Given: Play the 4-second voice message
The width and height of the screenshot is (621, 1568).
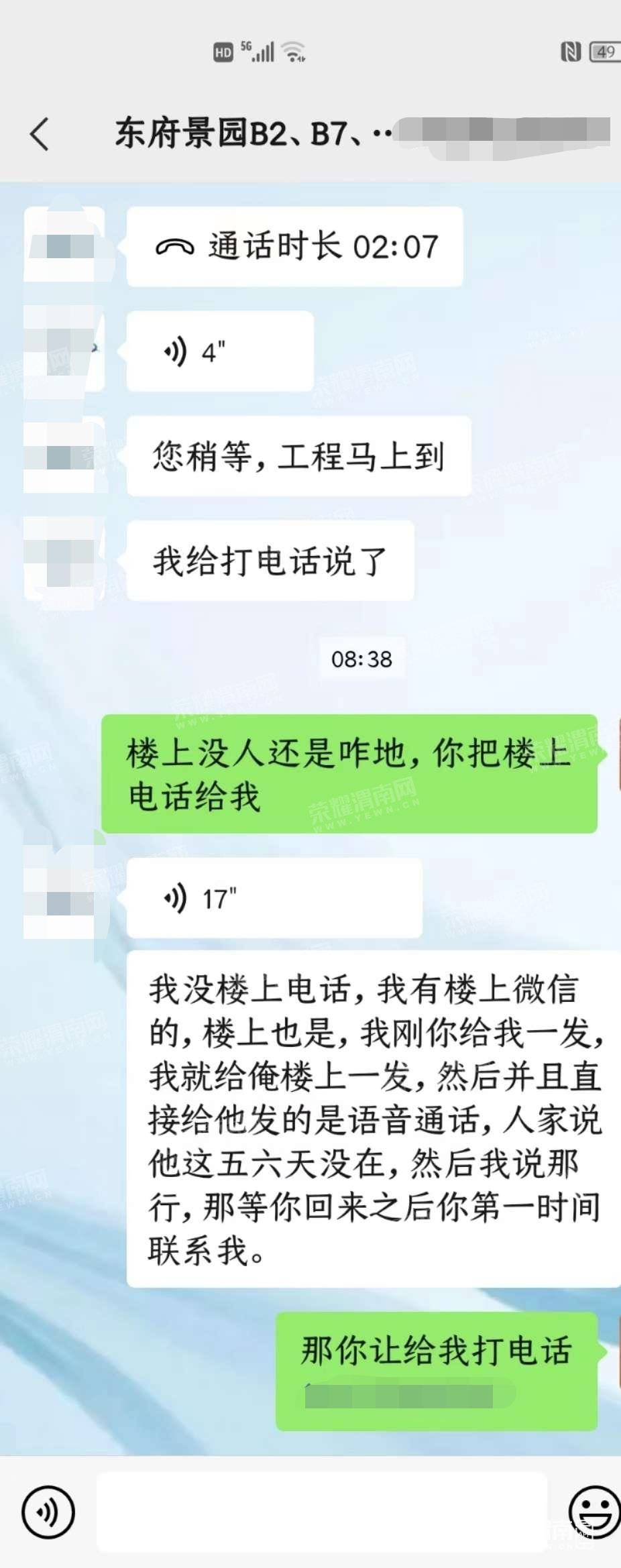Looking at the screenshot, I should [x=219, y=351].
